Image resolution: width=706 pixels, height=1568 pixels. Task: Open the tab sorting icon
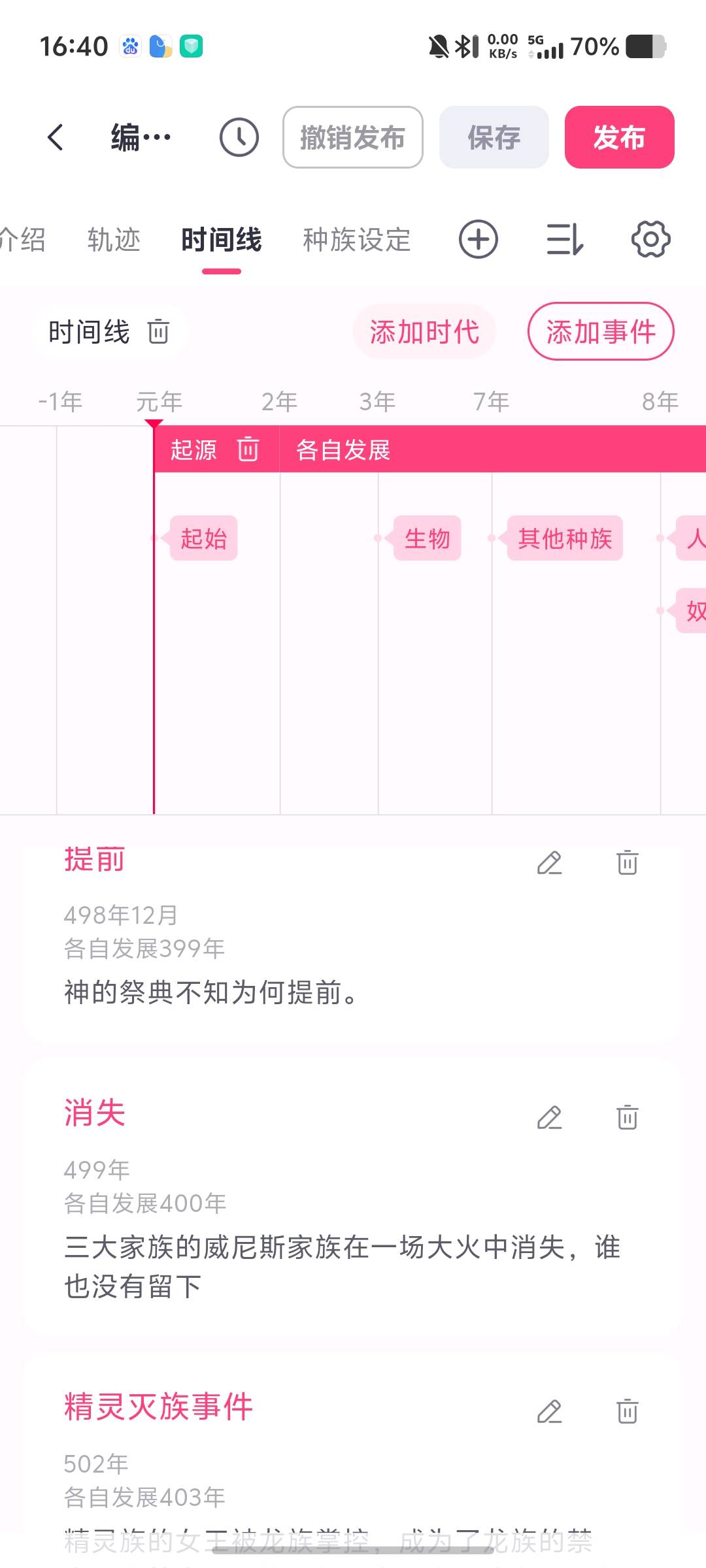564,239
